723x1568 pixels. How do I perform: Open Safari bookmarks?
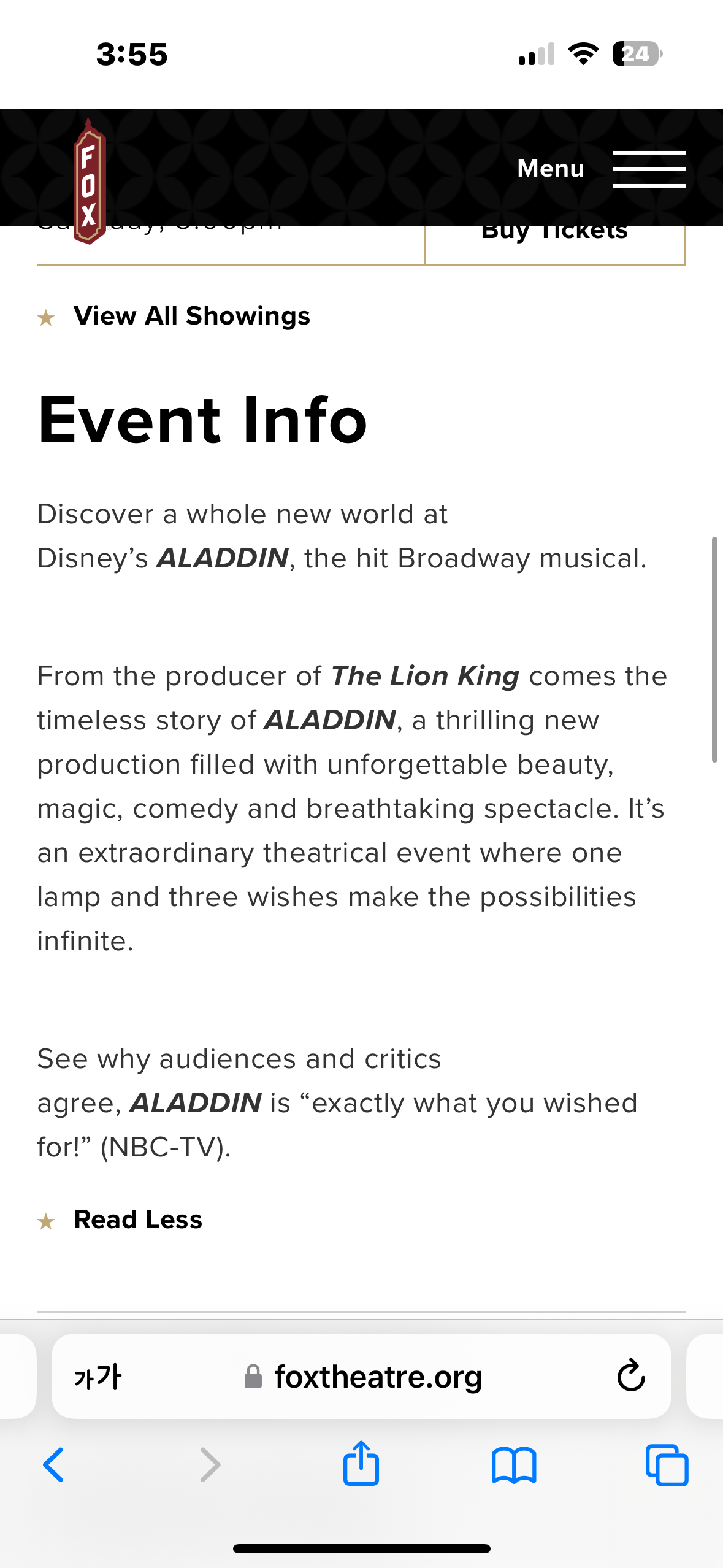tap(514, 1465)
